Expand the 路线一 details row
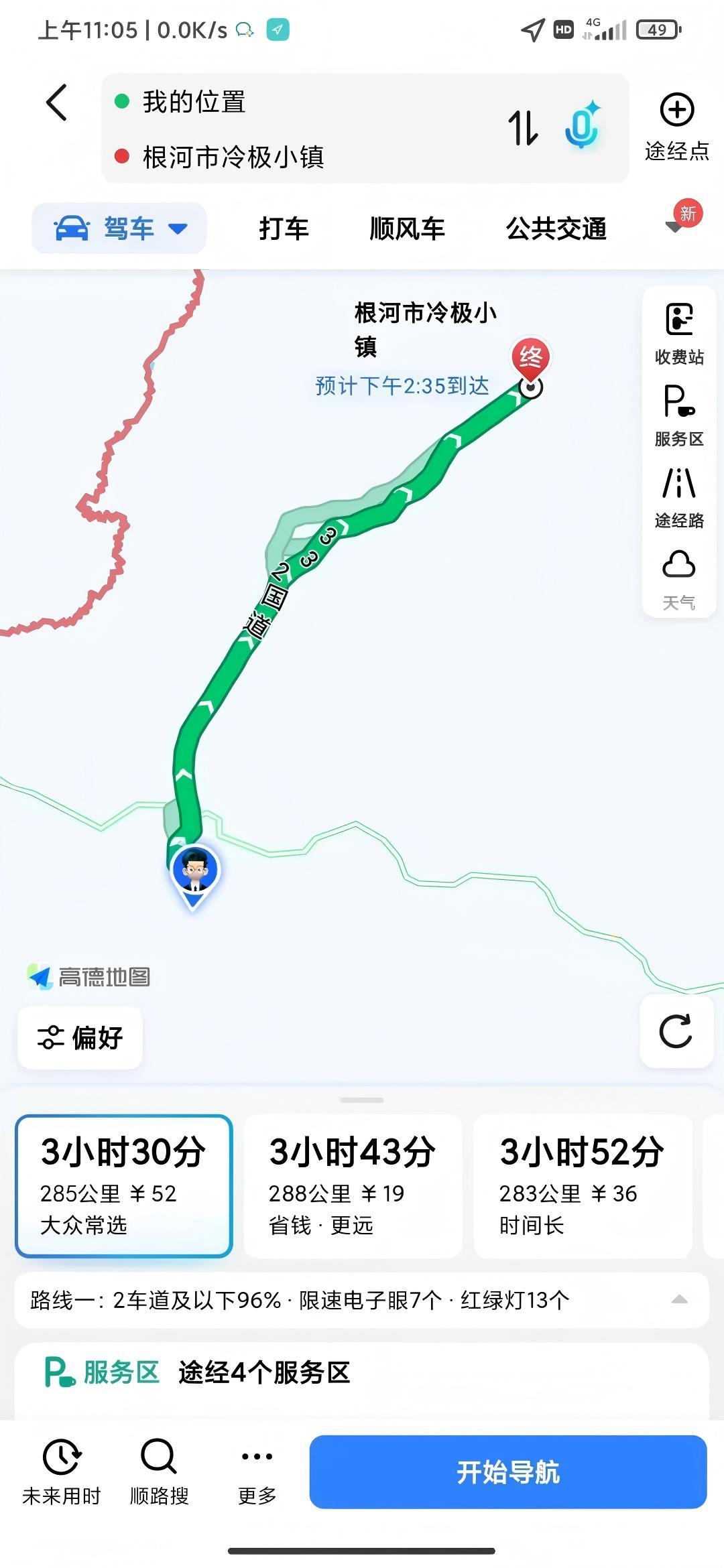724x1568 pixels. pos(362,1300)
